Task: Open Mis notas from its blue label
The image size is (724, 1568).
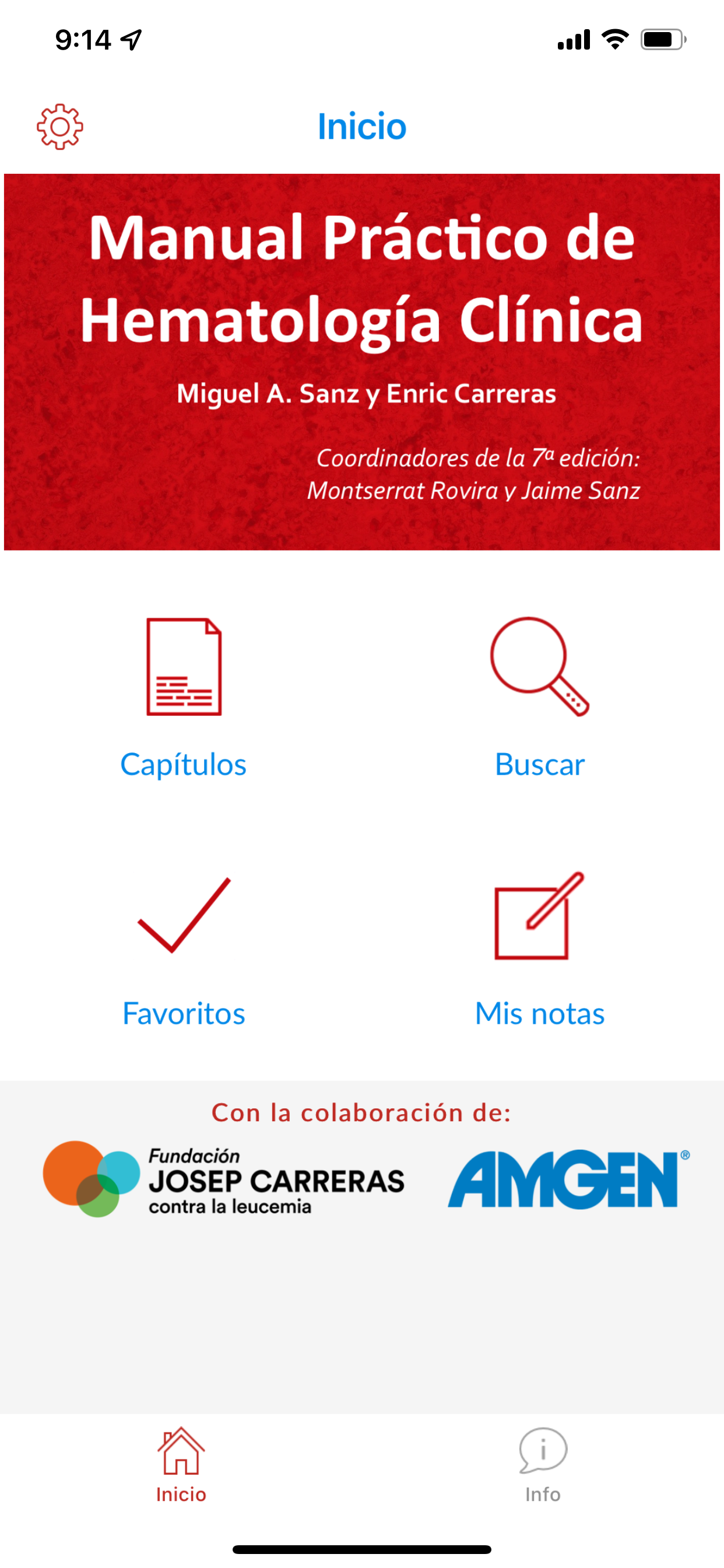Action: tap(539, 1012)
